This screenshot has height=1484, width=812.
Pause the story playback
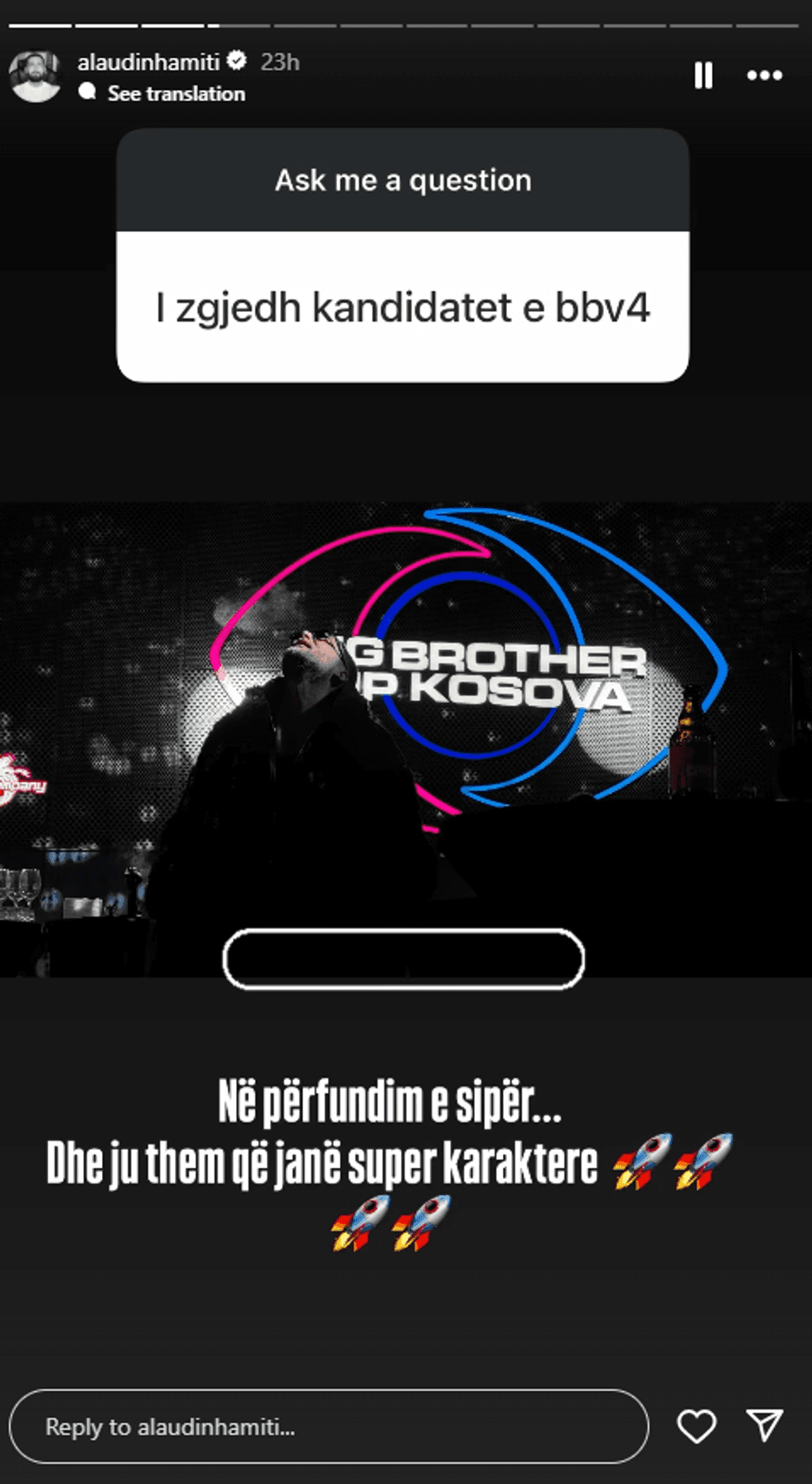(703, 75)
